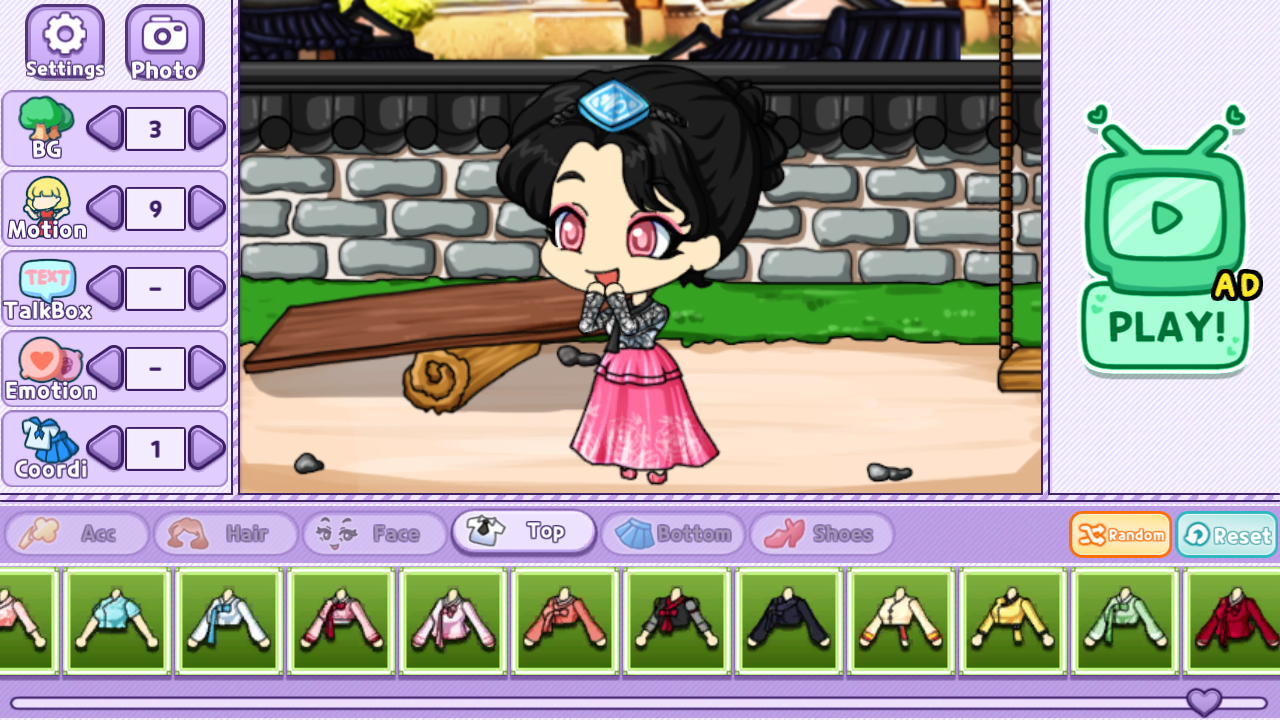This screenshot has height=720, width=1280.
Task: Go back to the previous BG background
Action: tap(105, 129)
